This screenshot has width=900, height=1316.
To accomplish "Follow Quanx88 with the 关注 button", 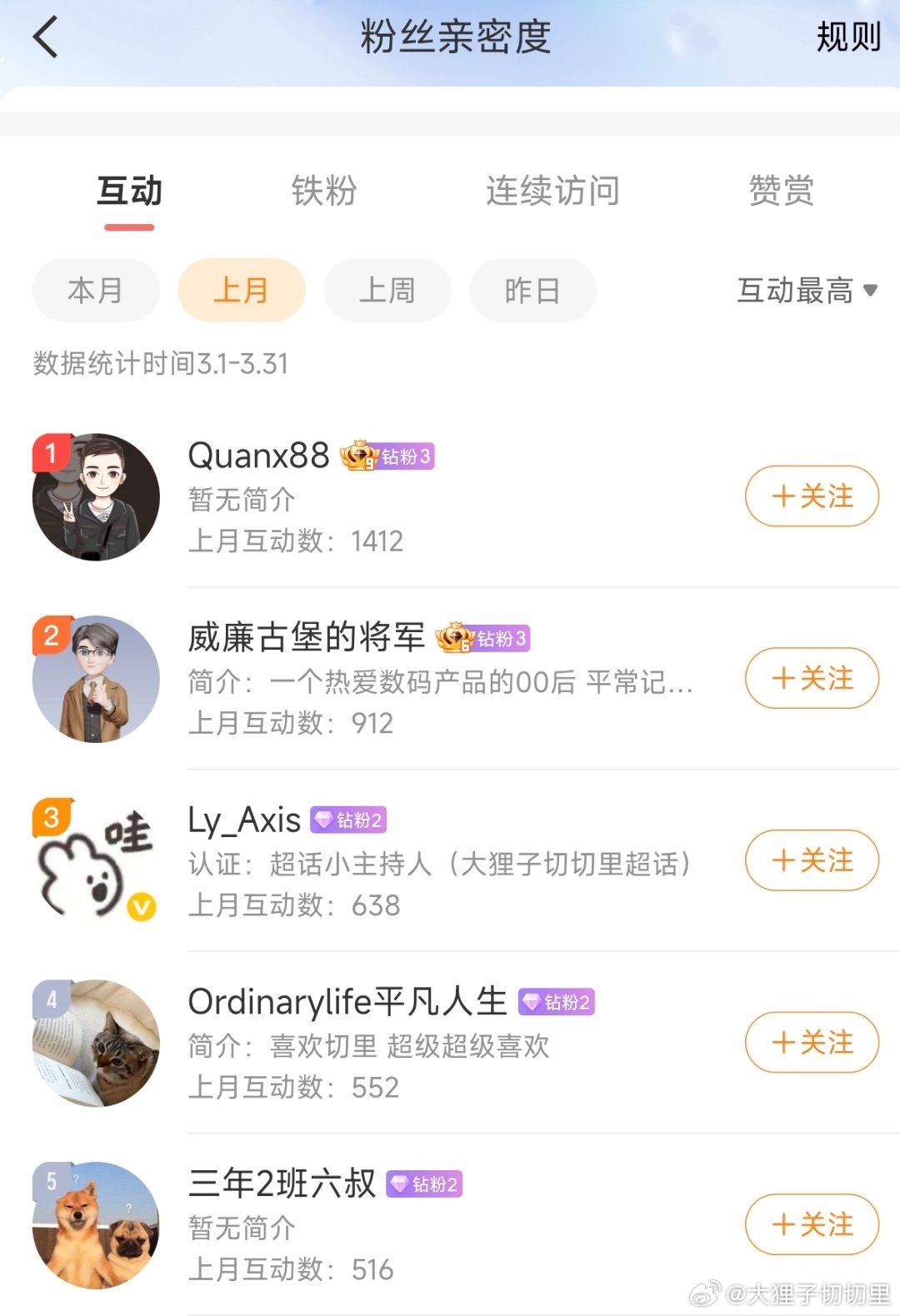I will [810, 496].
